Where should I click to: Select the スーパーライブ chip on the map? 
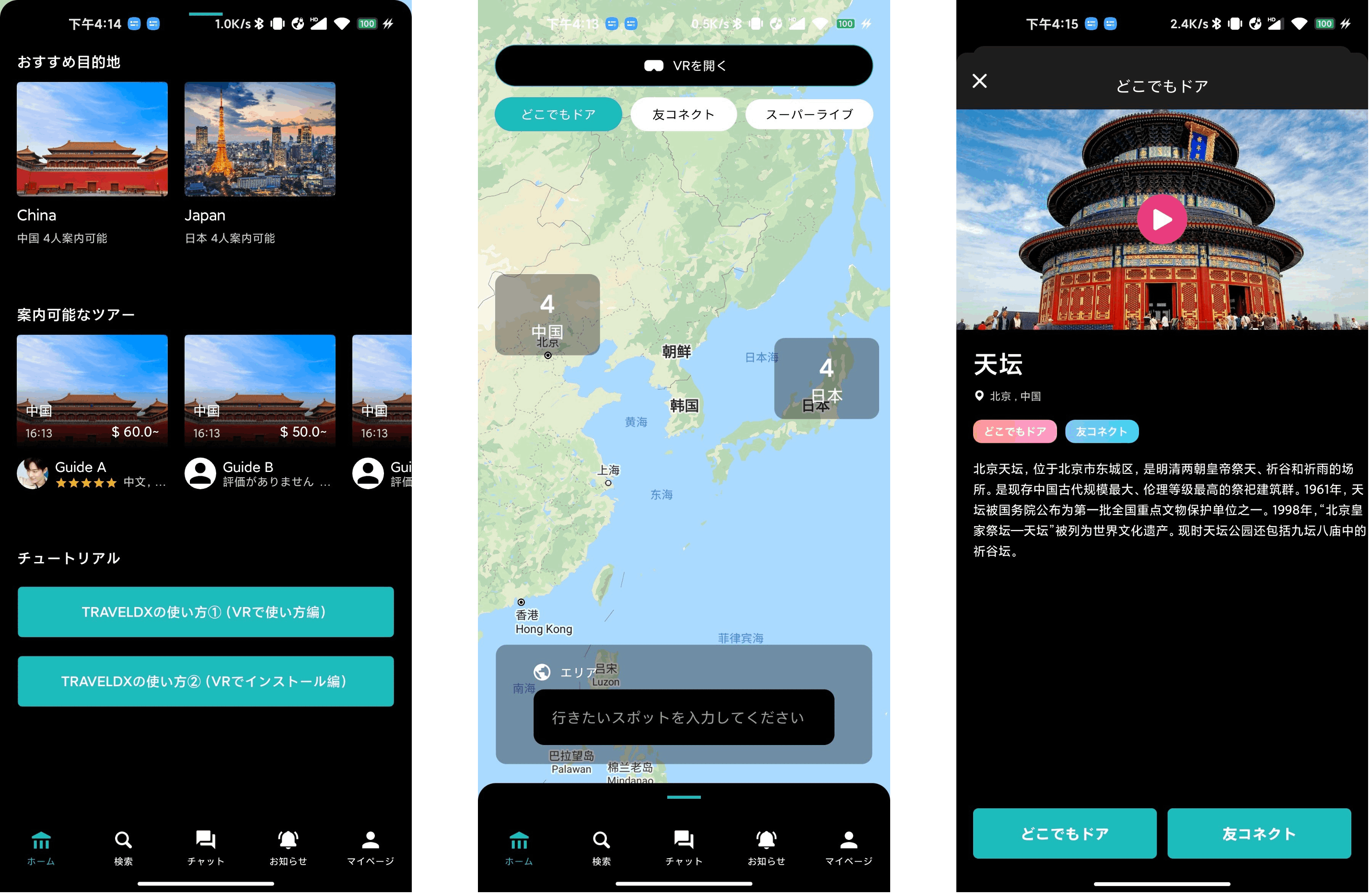(809, 114)
